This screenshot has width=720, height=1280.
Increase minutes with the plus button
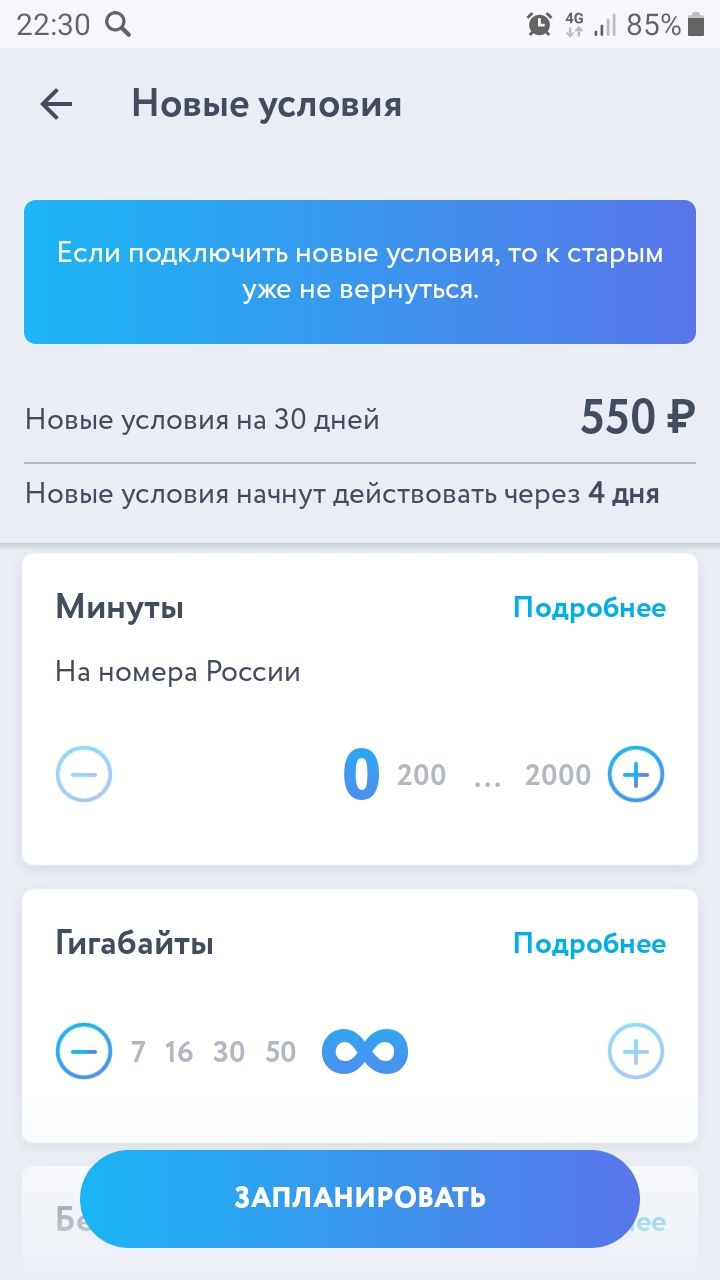click(636, 774)
